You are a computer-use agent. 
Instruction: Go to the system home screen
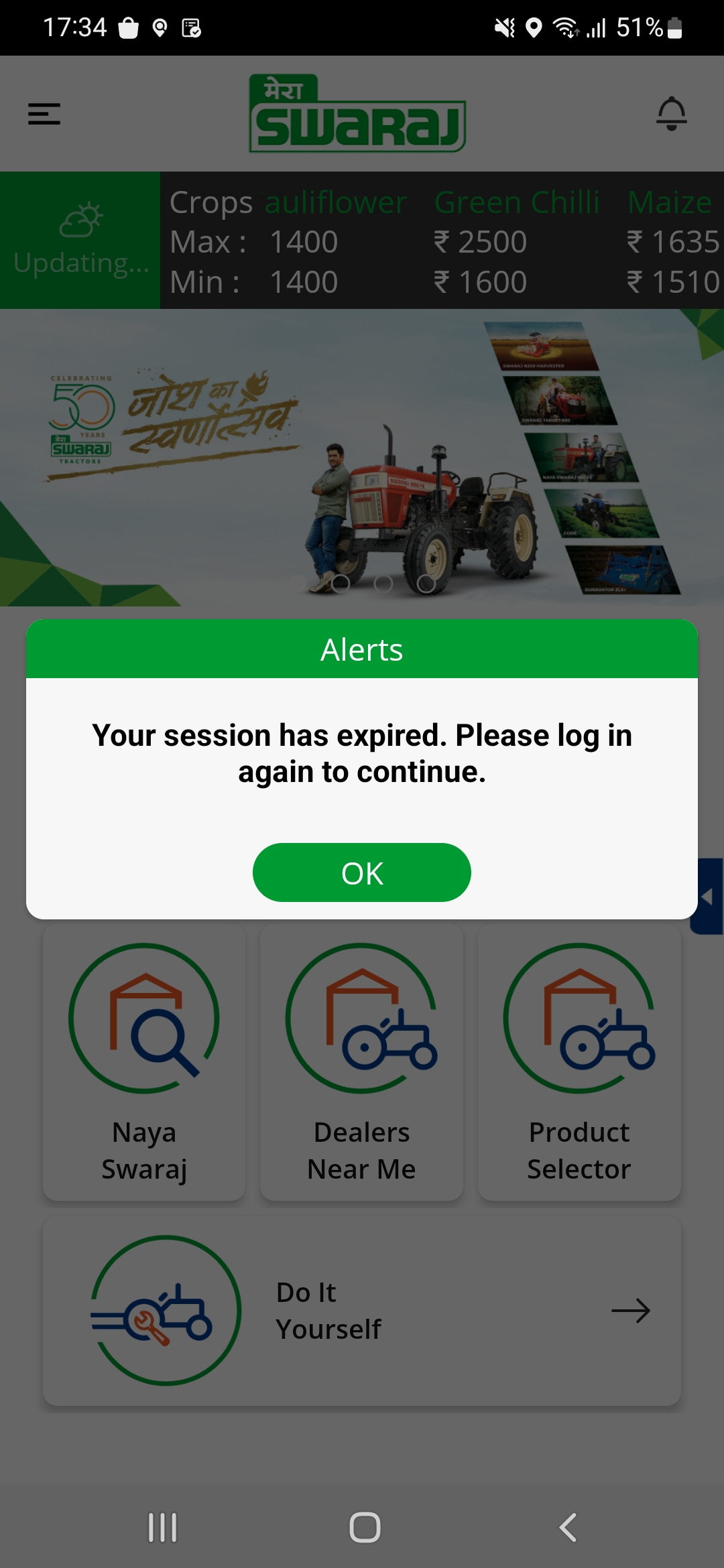pos(365,1528)
